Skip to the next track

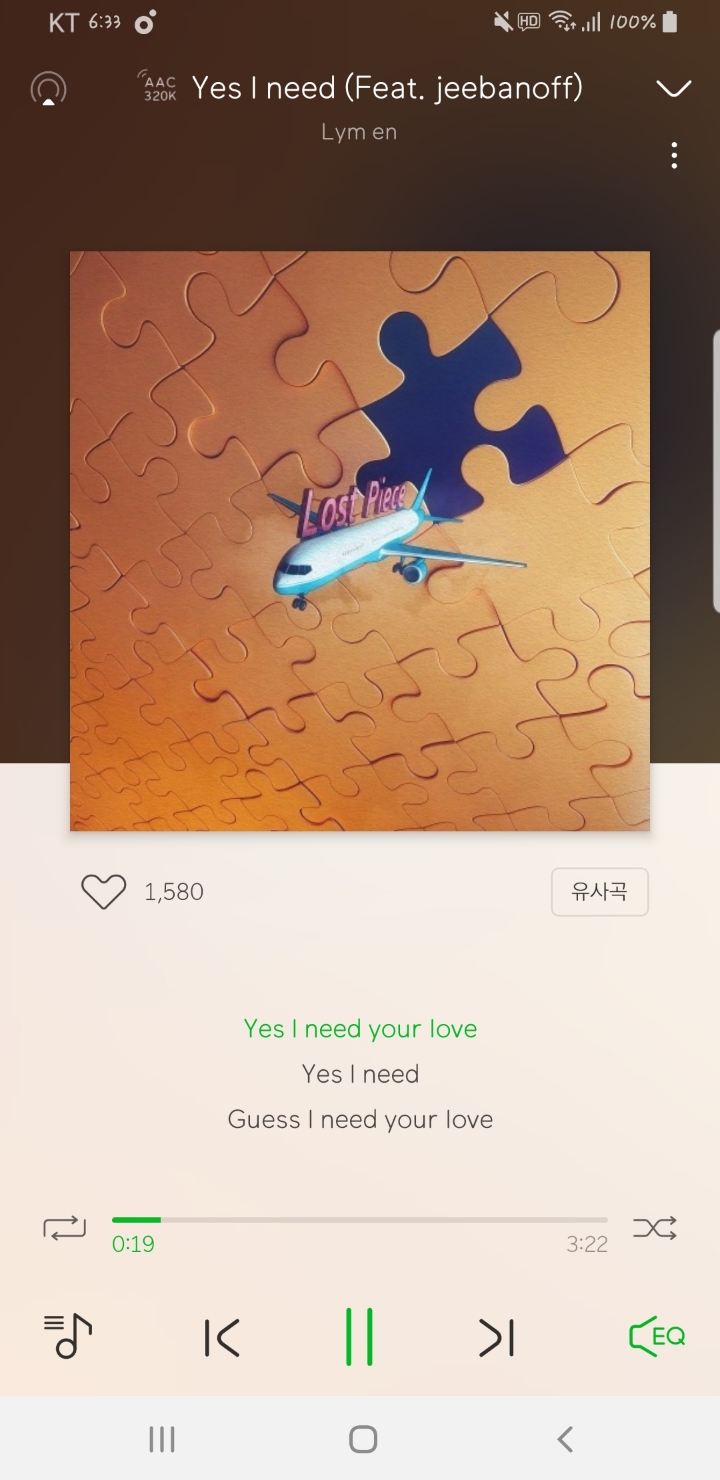(497, 1337)
